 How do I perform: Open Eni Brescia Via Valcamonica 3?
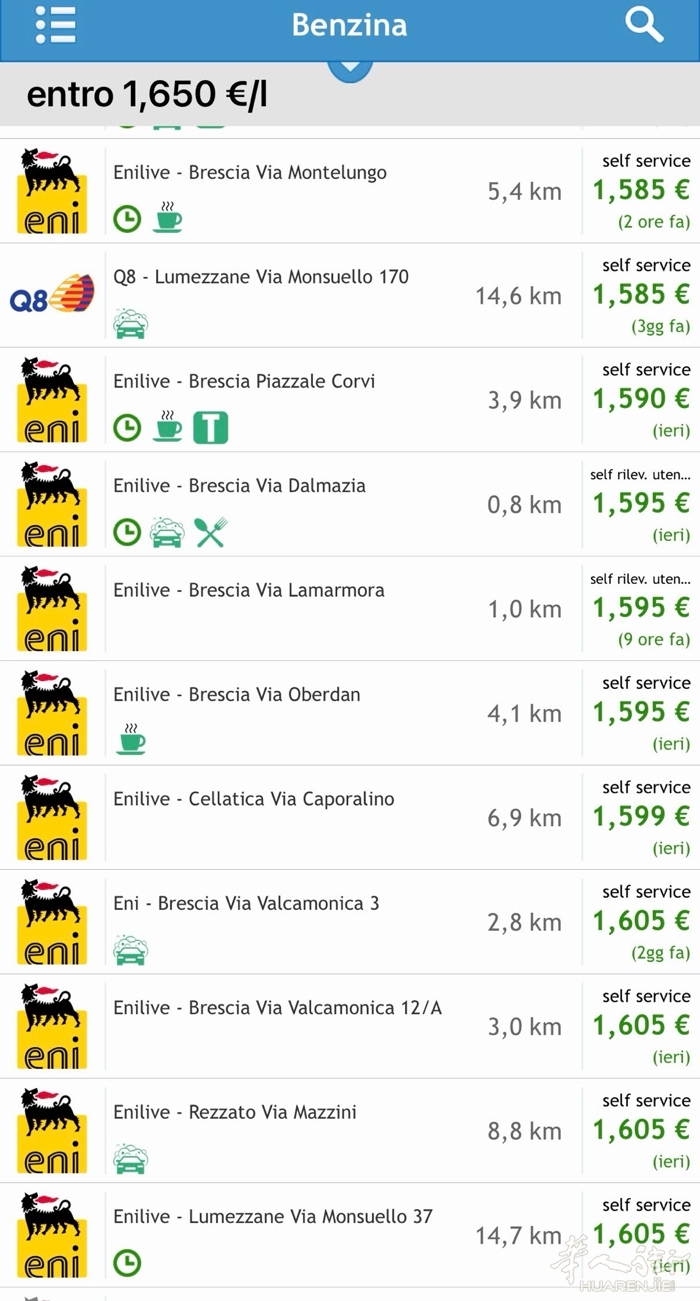[x=246, y=904]
